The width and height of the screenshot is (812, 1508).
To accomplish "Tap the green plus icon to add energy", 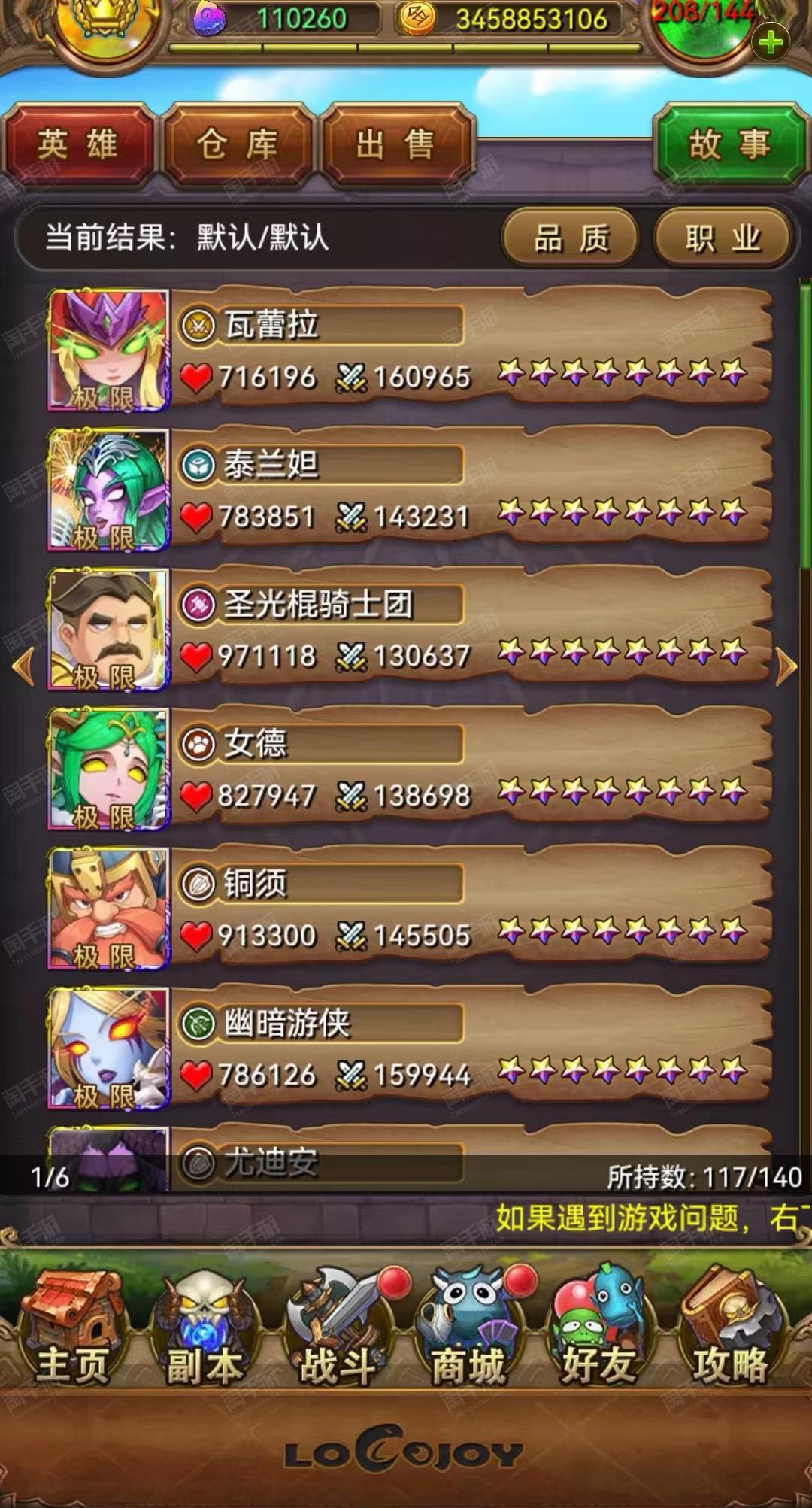I will pyautogui.click(x=770, y=43).
